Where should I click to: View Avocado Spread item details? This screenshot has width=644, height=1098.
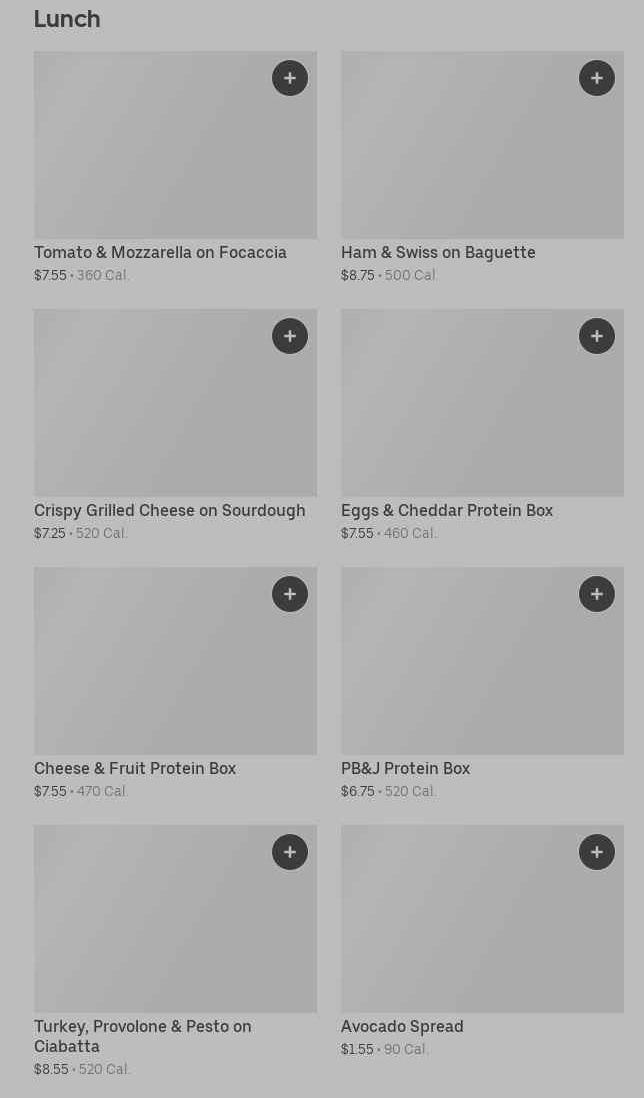[402, 1027]
